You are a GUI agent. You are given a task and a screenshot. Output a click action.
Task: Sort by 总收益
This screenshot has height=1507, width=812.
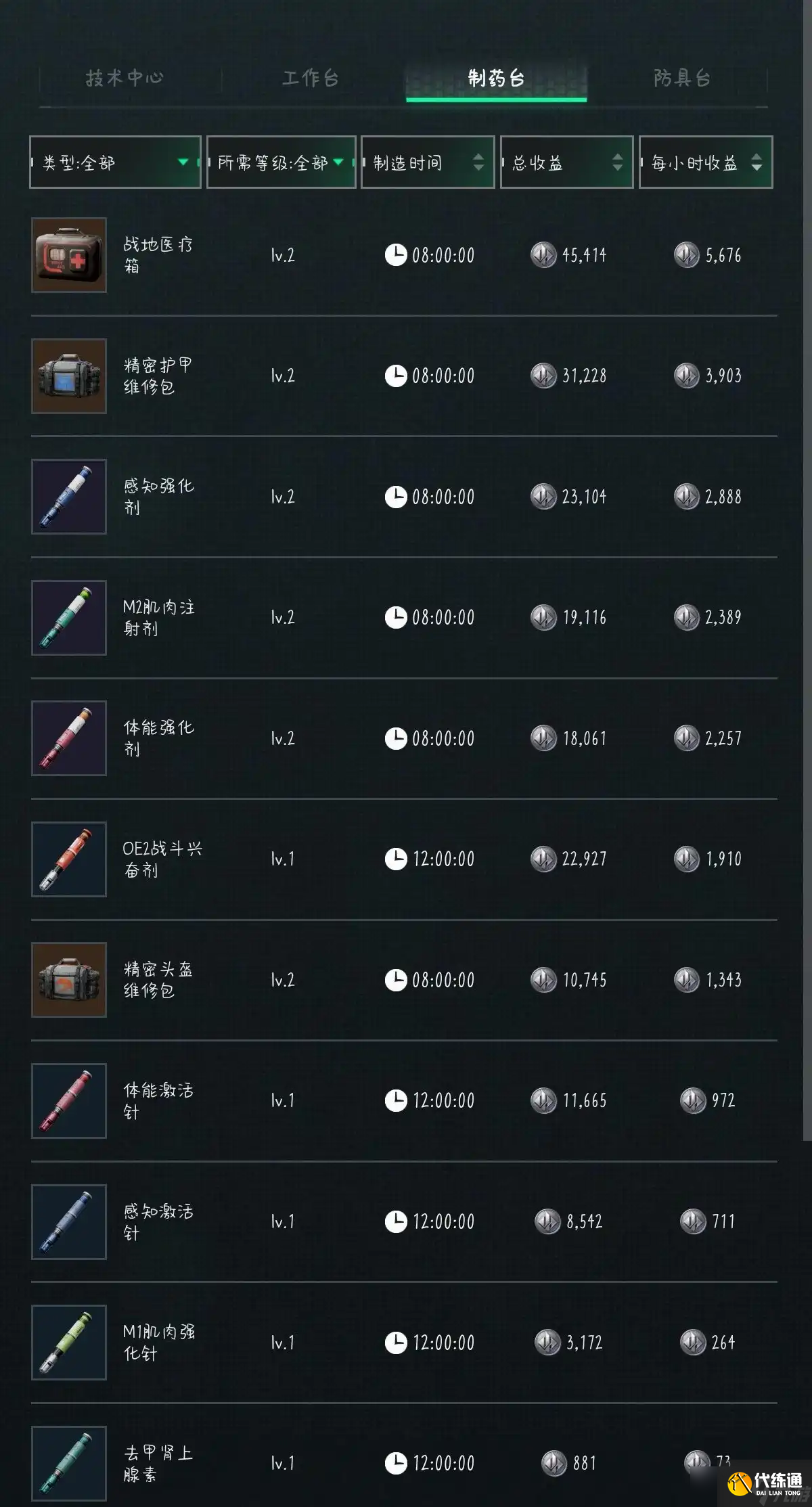point(566,162)
